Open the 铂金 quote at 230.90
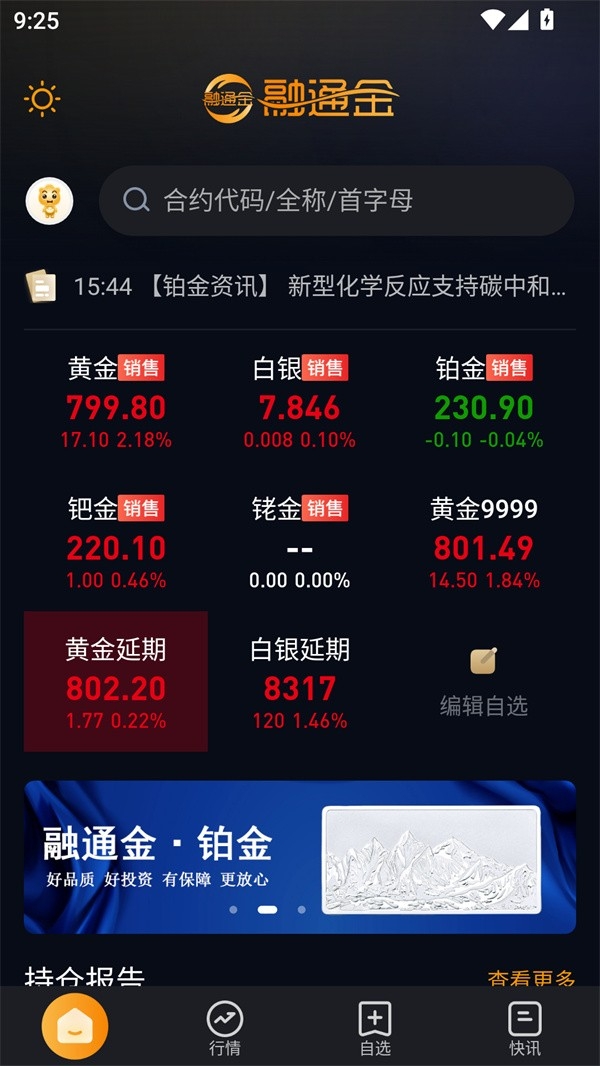 click(x=484, y=402)
